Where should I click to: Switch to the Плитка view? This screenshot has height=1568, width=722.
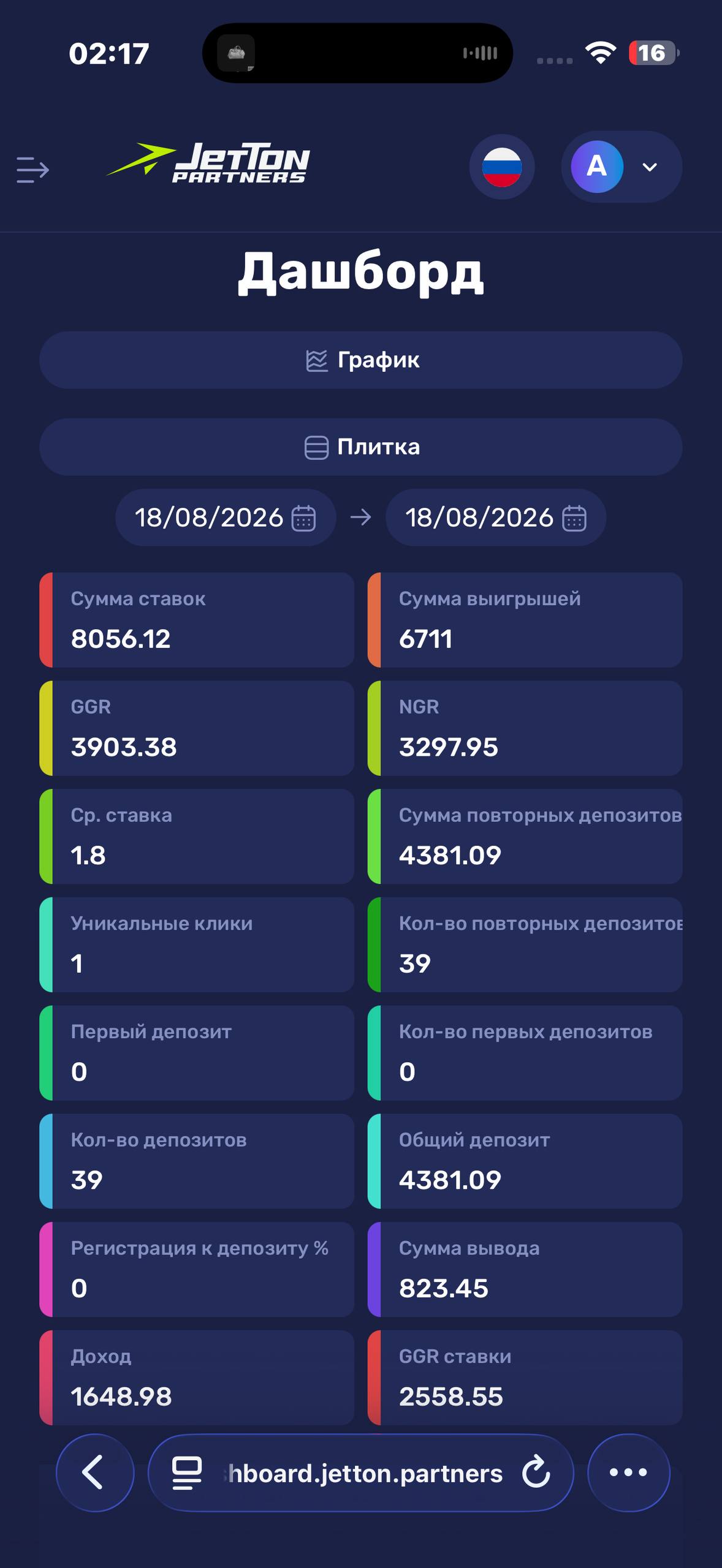click(x=361, y=447)
